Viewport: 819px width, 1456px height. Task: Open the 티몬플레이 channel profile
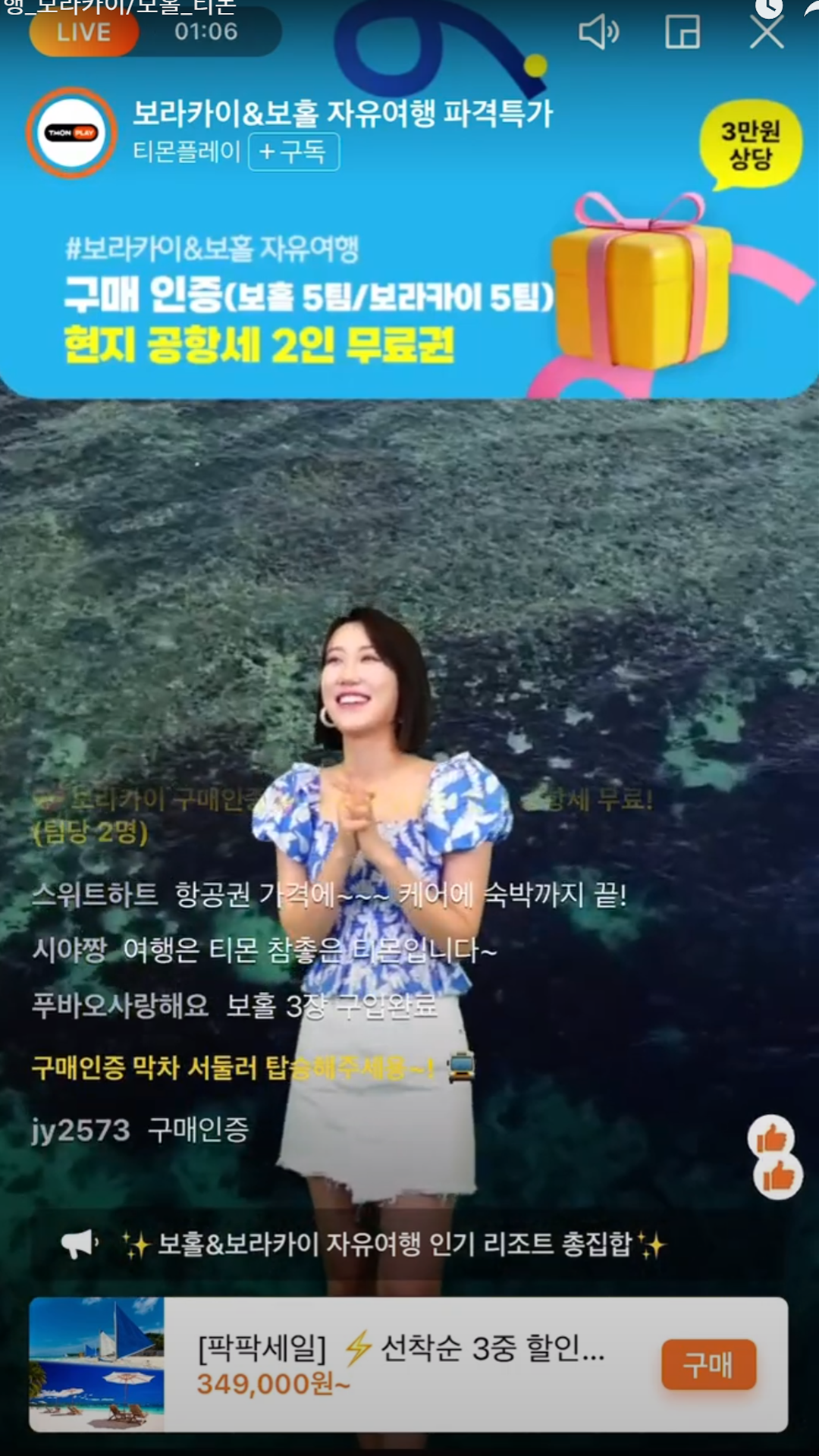click(x=72, y=133)
